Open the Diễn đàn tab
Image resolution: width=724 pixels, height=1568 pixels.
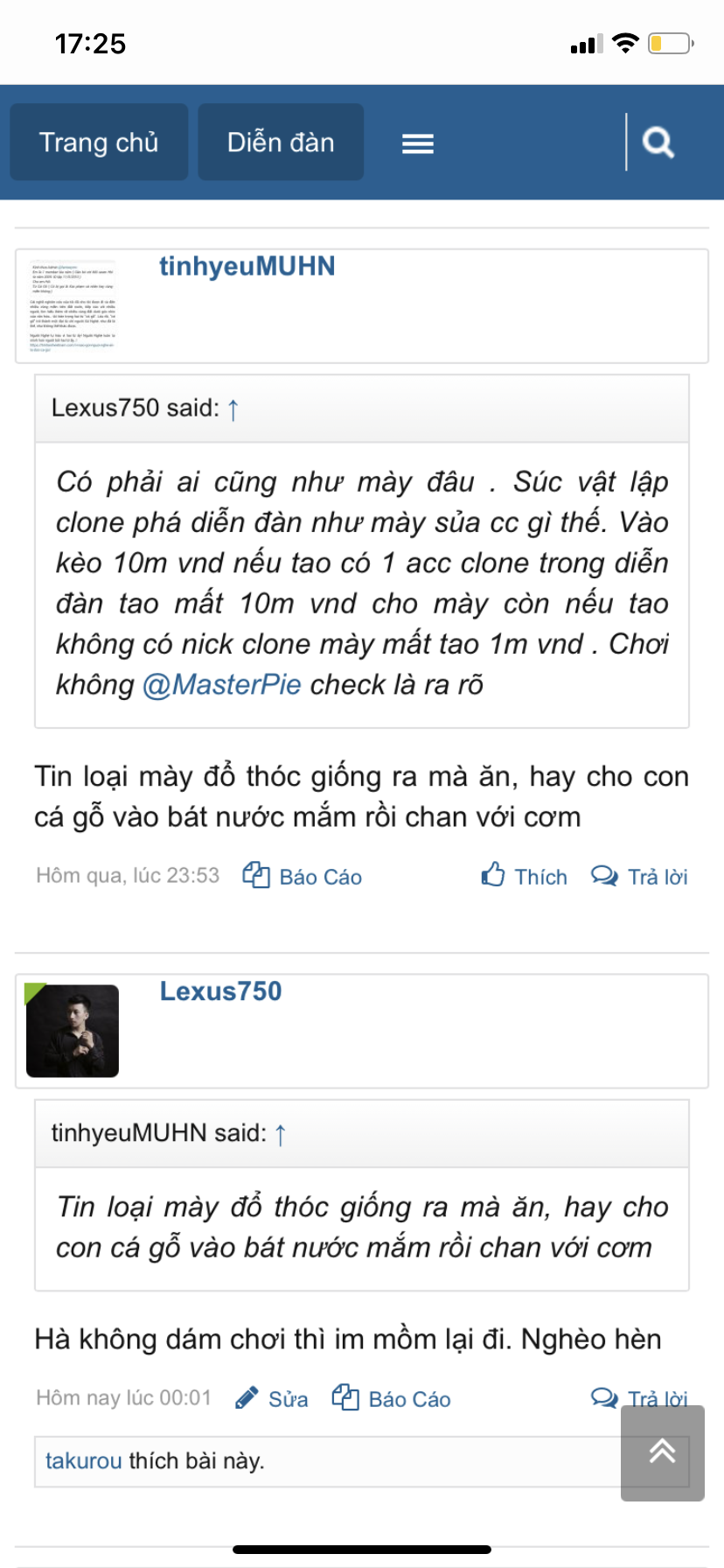[280, 142]
